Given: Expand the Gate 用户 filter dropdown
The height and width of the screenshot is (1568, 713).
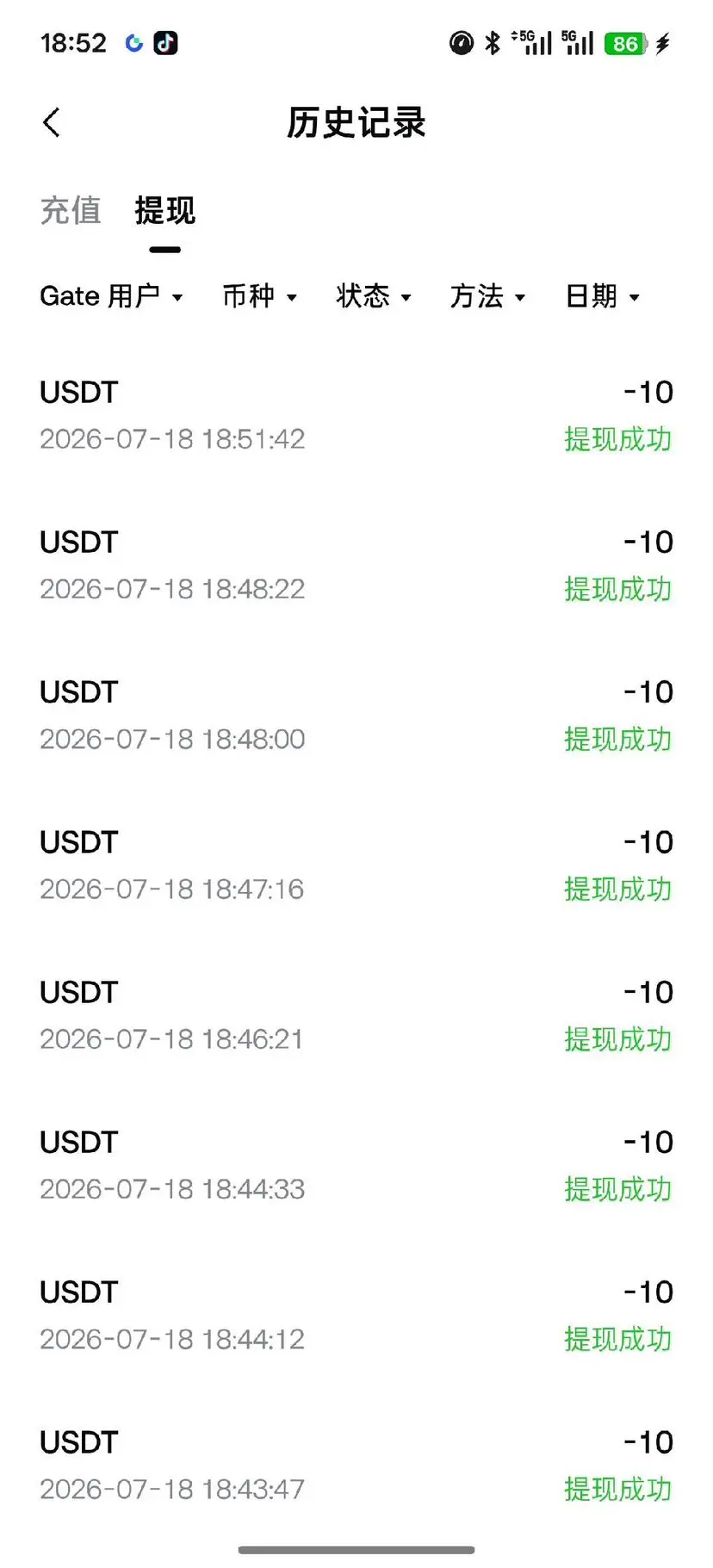Looking at the screenshot, I should point(111,296).
